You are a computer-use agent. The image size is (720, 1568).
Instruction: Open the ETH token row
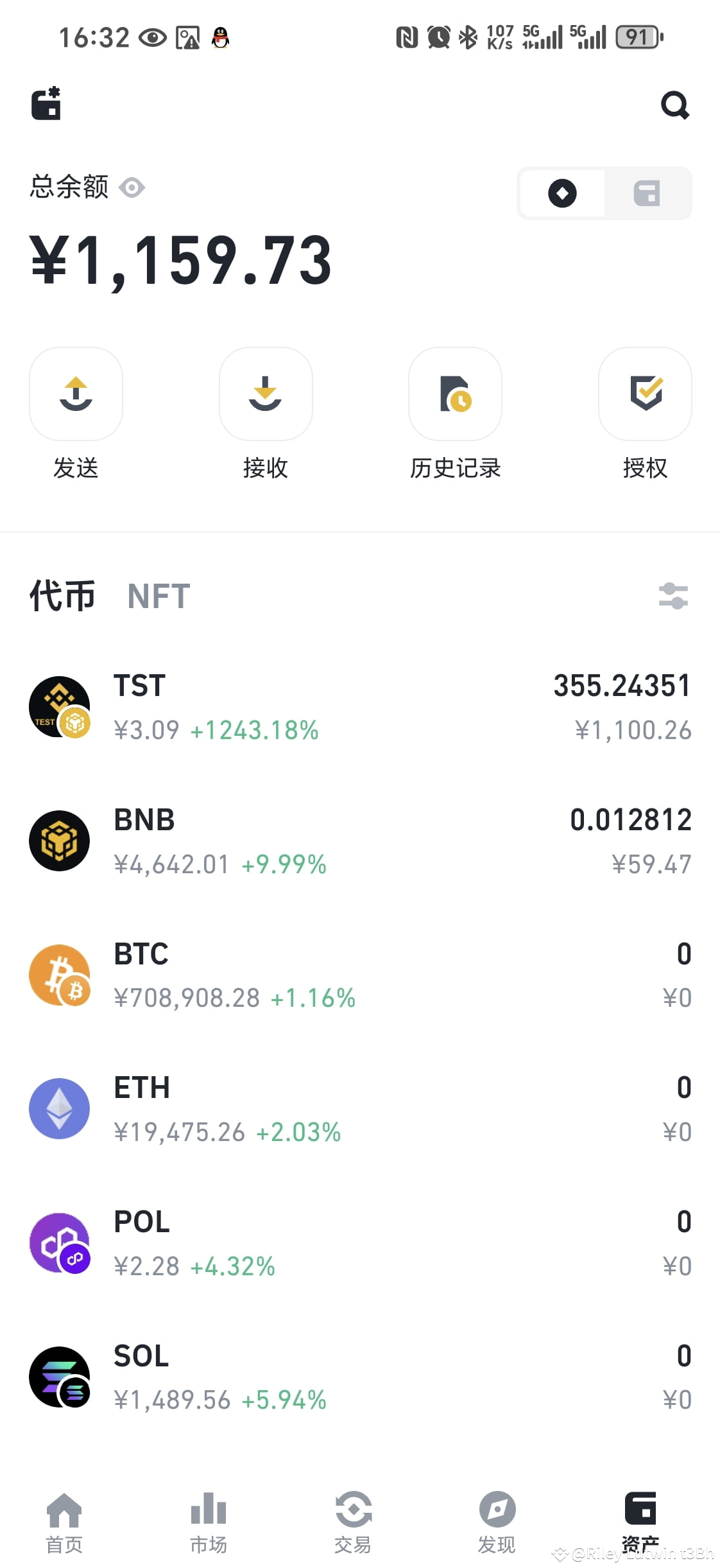pos(360,1109)
